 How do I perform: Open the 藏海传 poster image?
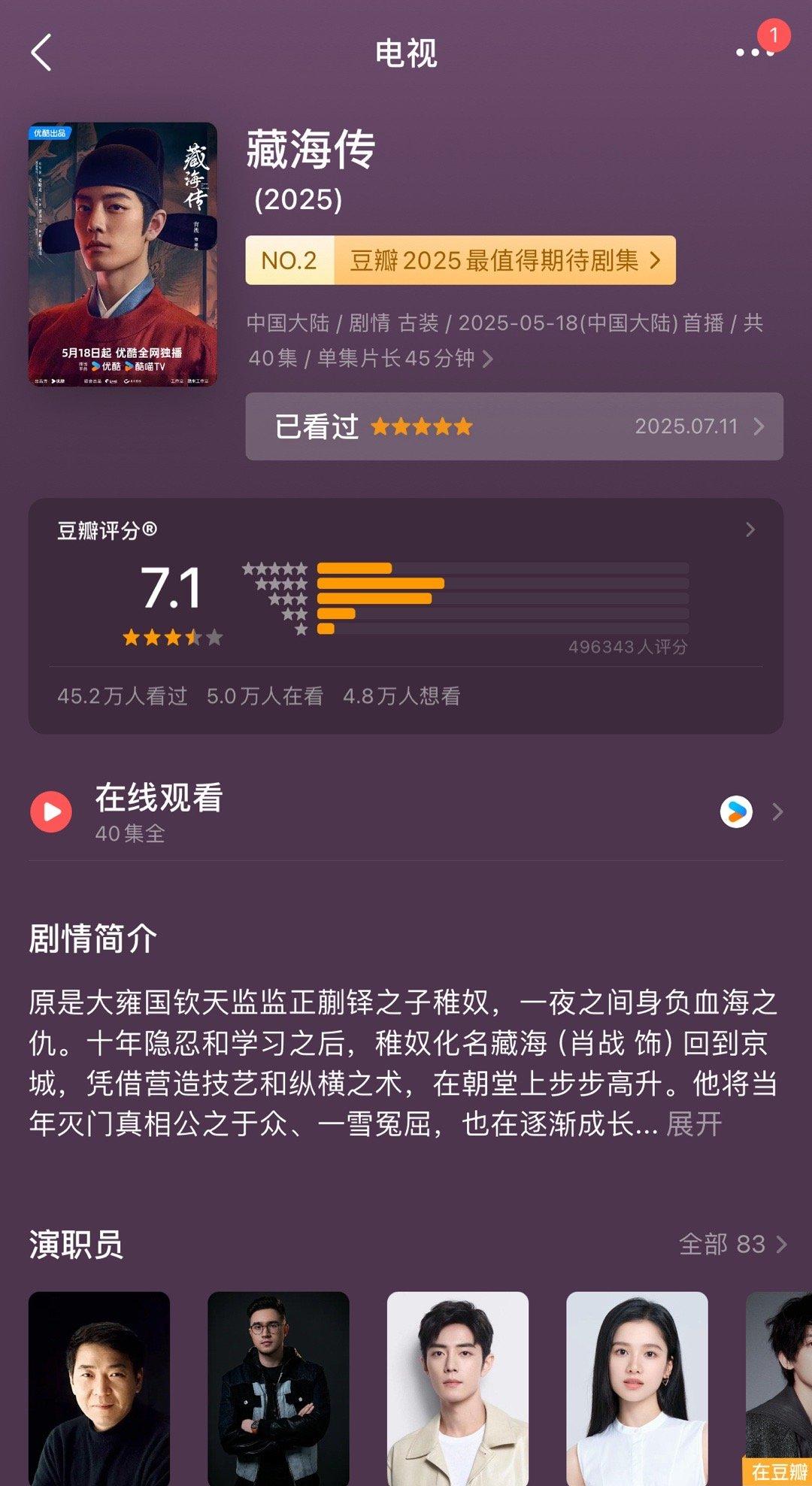coord(123,254)
